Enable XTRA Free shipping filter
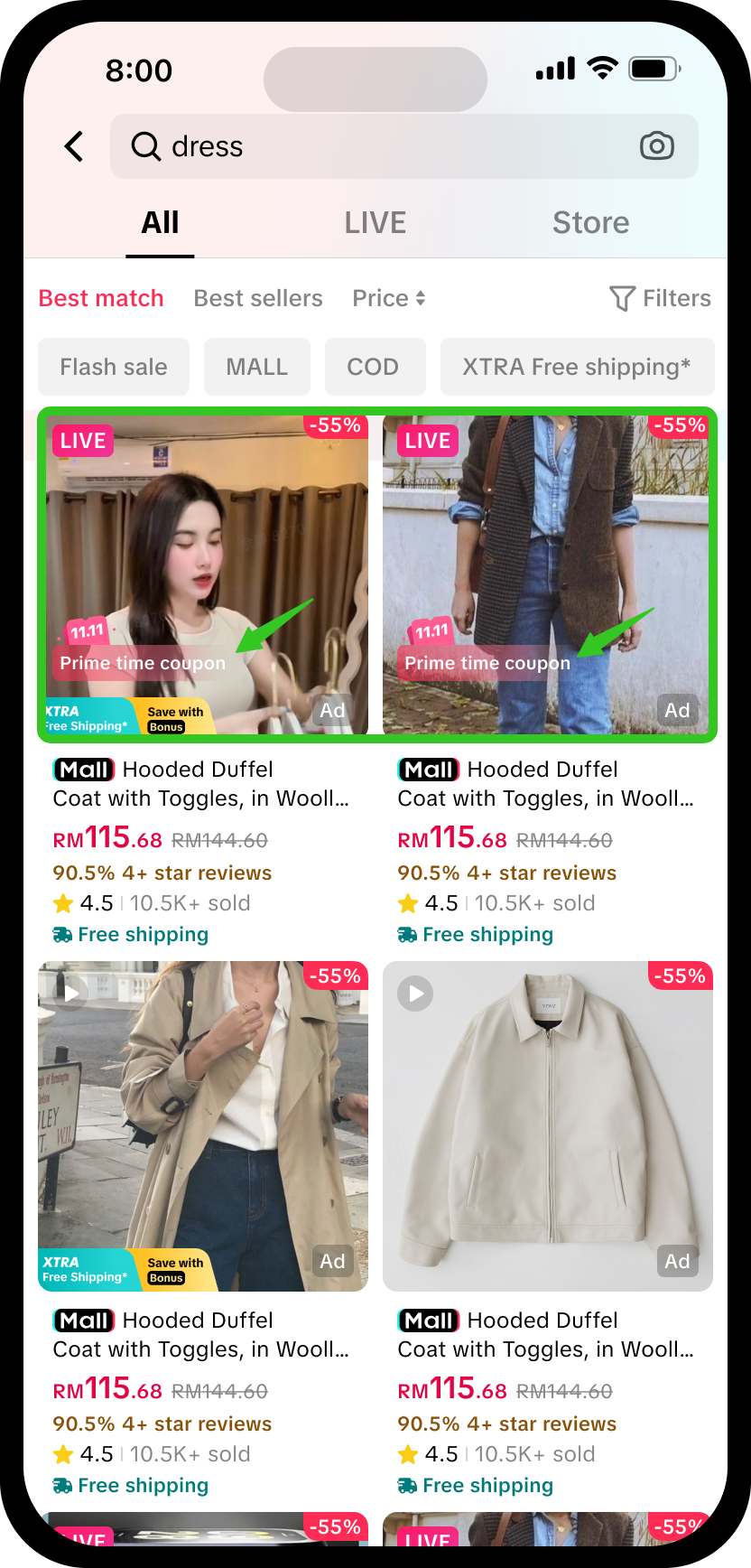Image resolution: width=751 pixels, height=1568 pixels. [577, 367]
